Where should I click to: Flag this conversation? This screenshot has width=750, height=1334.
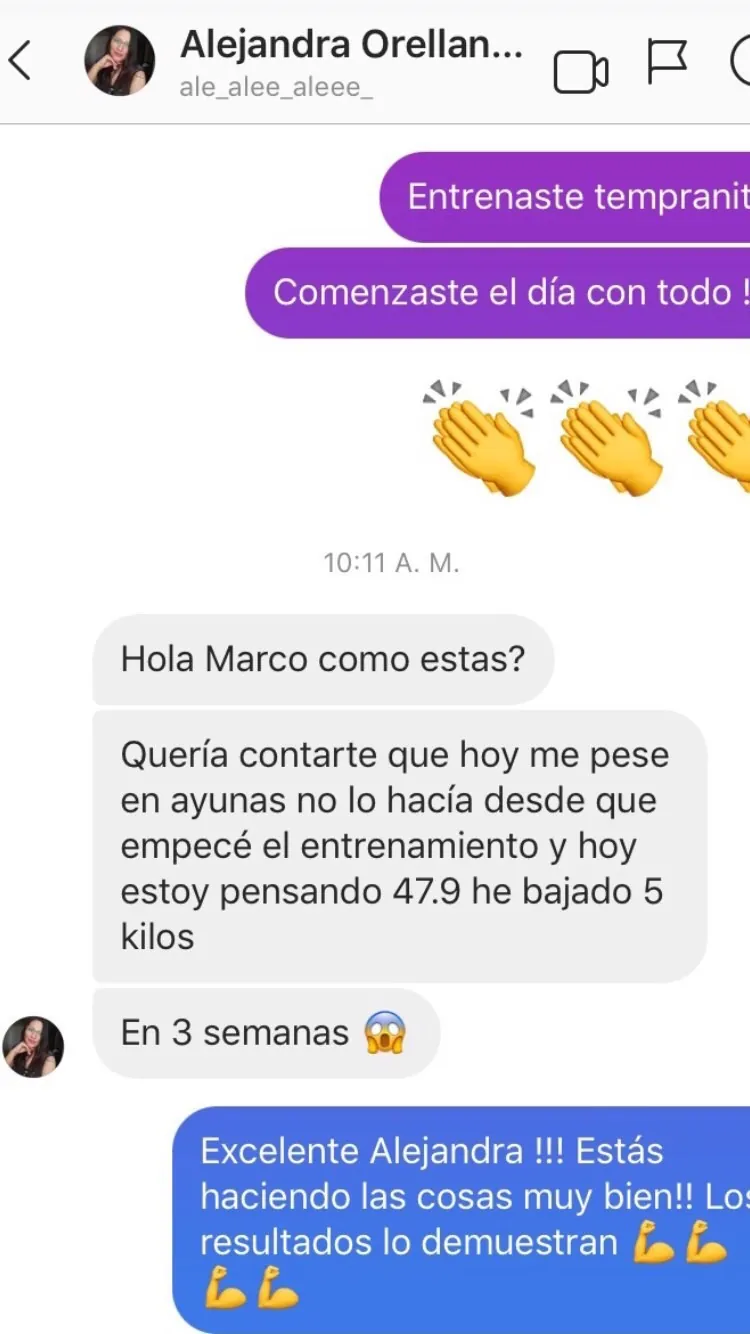click(x=667, y=64)
